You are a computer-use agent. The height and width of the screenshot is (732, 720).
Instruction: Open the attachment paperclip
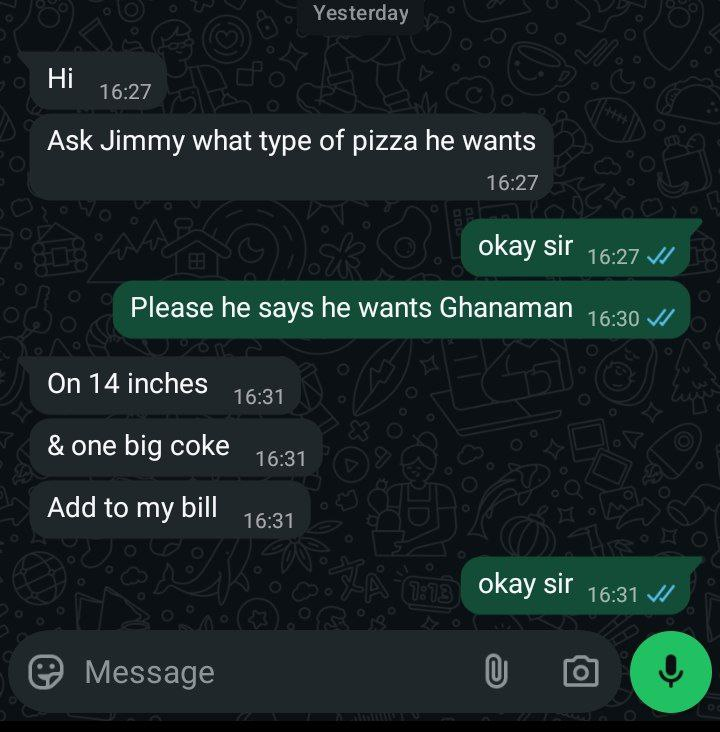(495, 672)
